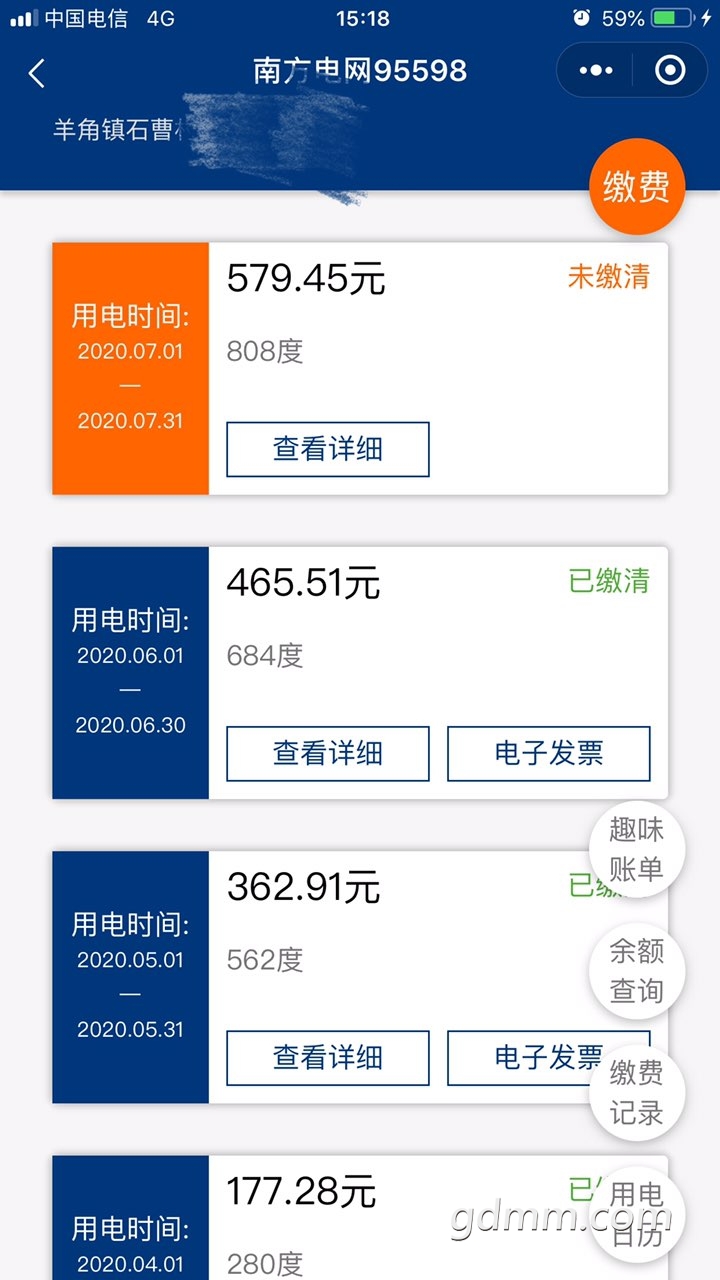The image size is (720, 1280).
Task: Tap the orange 缴费 pay button
Action: tap(636, 187)
